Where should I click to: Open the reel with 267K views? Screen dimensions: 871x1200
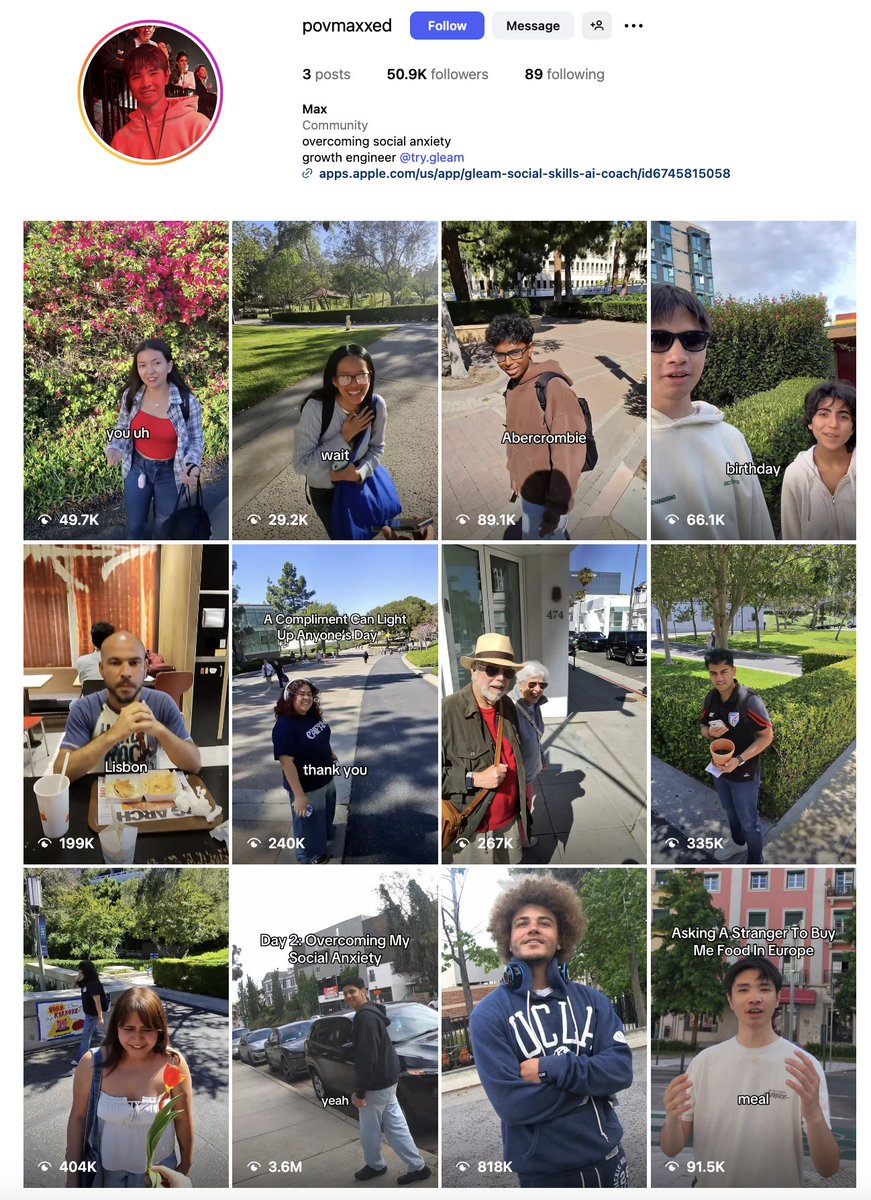[544, 703]
